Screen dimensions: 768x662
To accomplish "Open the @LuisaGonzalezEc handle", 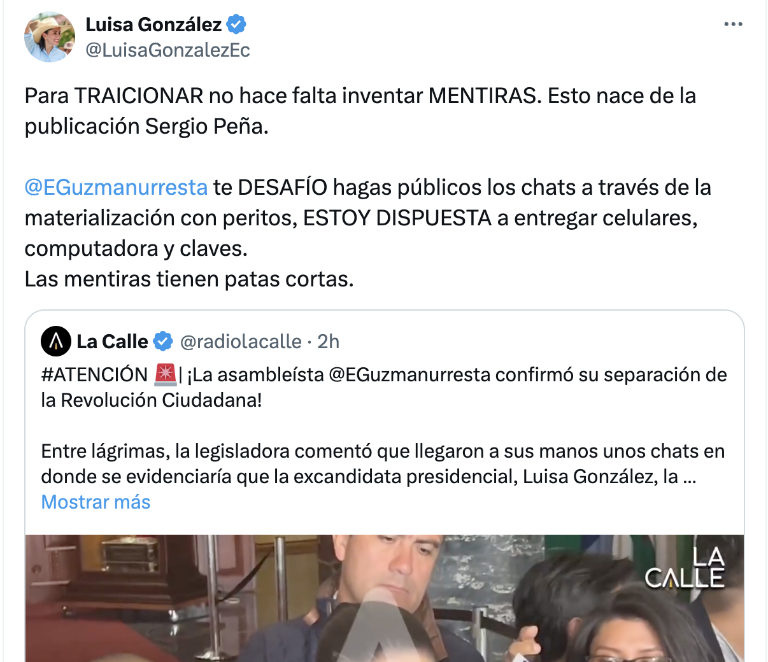I will click(x=167, y=50).
